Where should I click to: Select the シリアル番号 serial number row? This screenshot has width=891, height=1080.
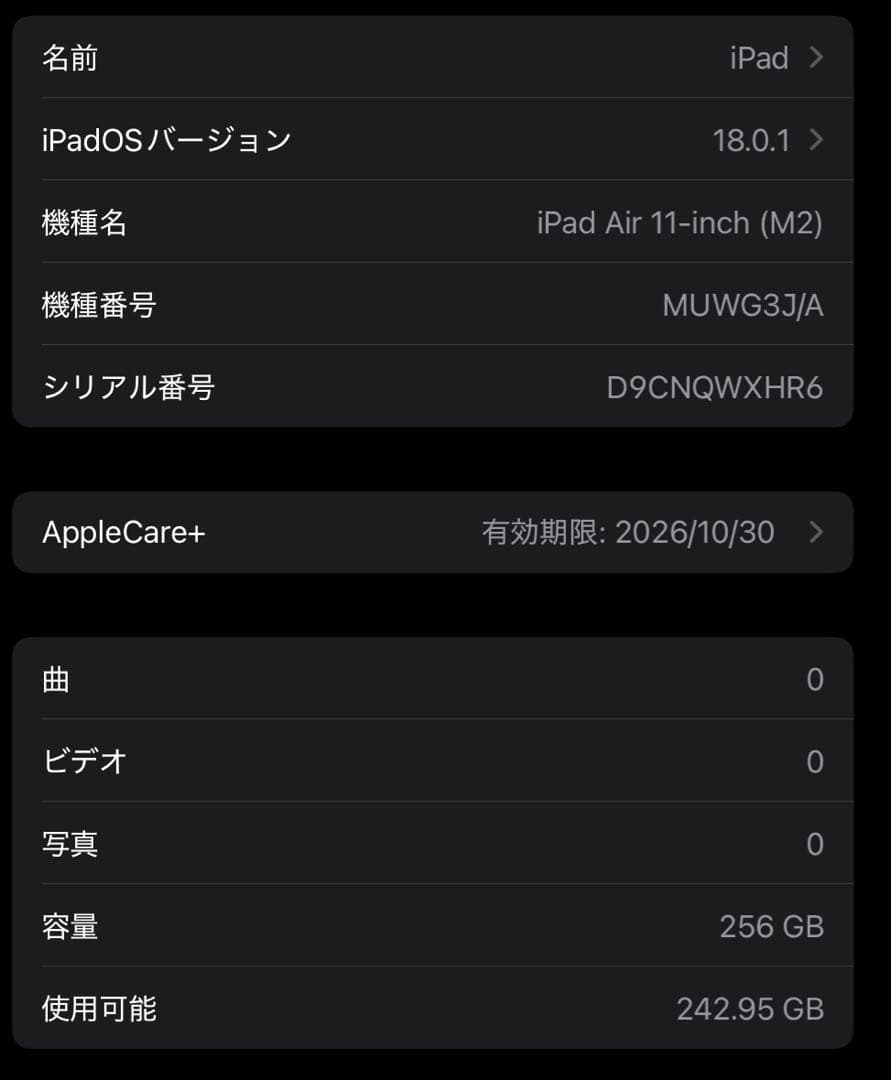tap(445, 387)
